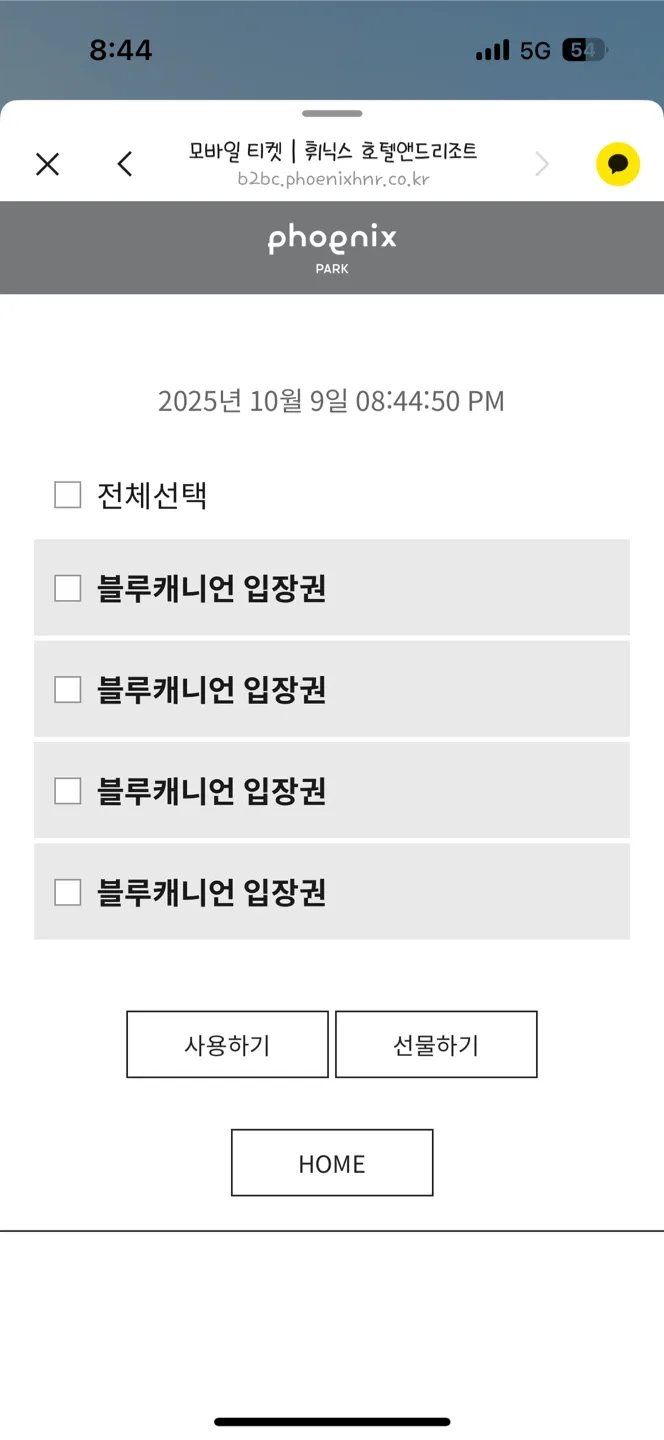Open the yellow KakaoTalk chat icon
664x1440 pixels.
618,164
